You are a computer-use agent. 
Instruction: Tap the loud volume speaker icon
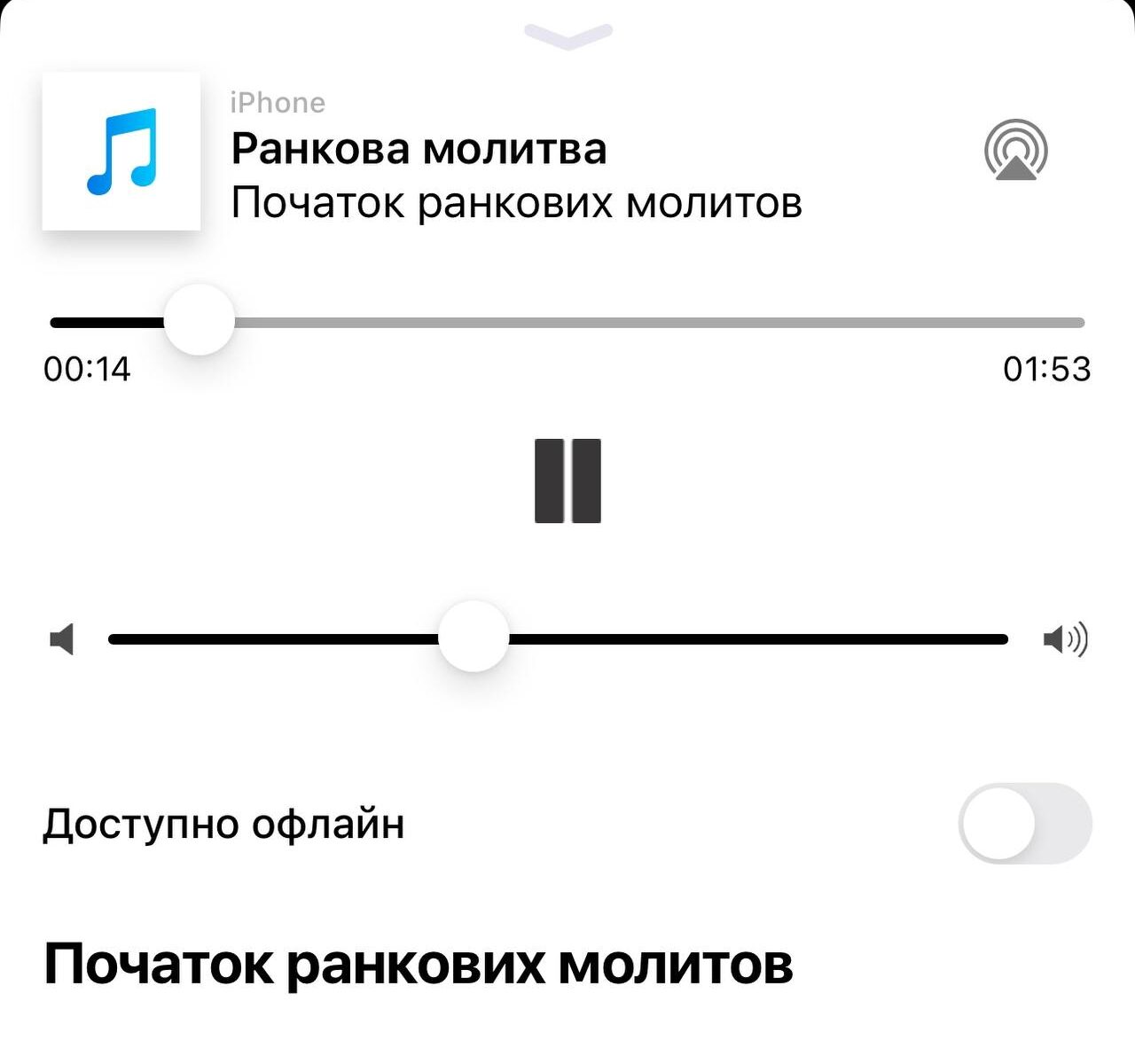coord(1065,638)
